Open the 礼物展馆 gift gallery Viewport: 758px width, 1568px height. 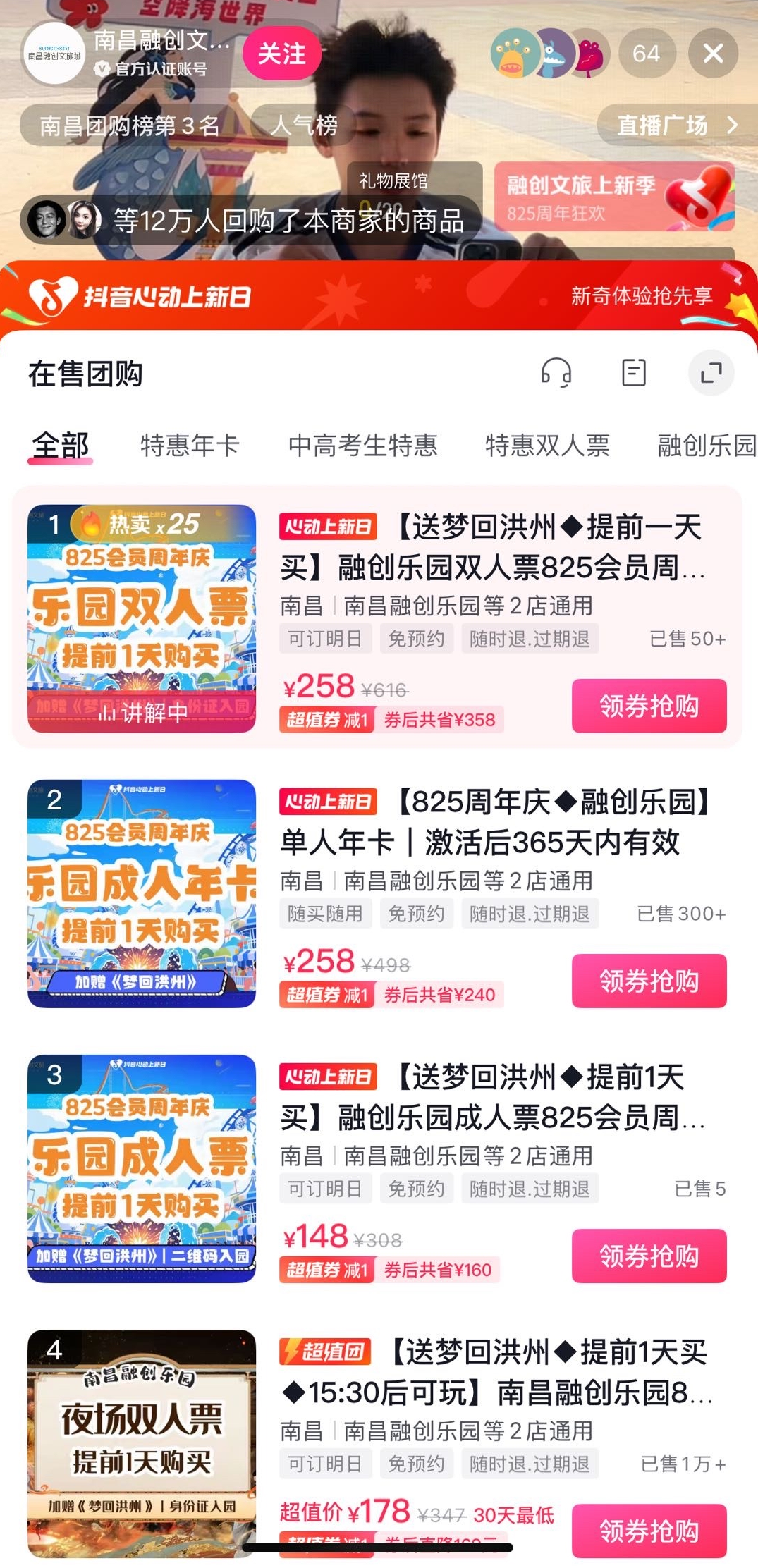tap(393, 180)
